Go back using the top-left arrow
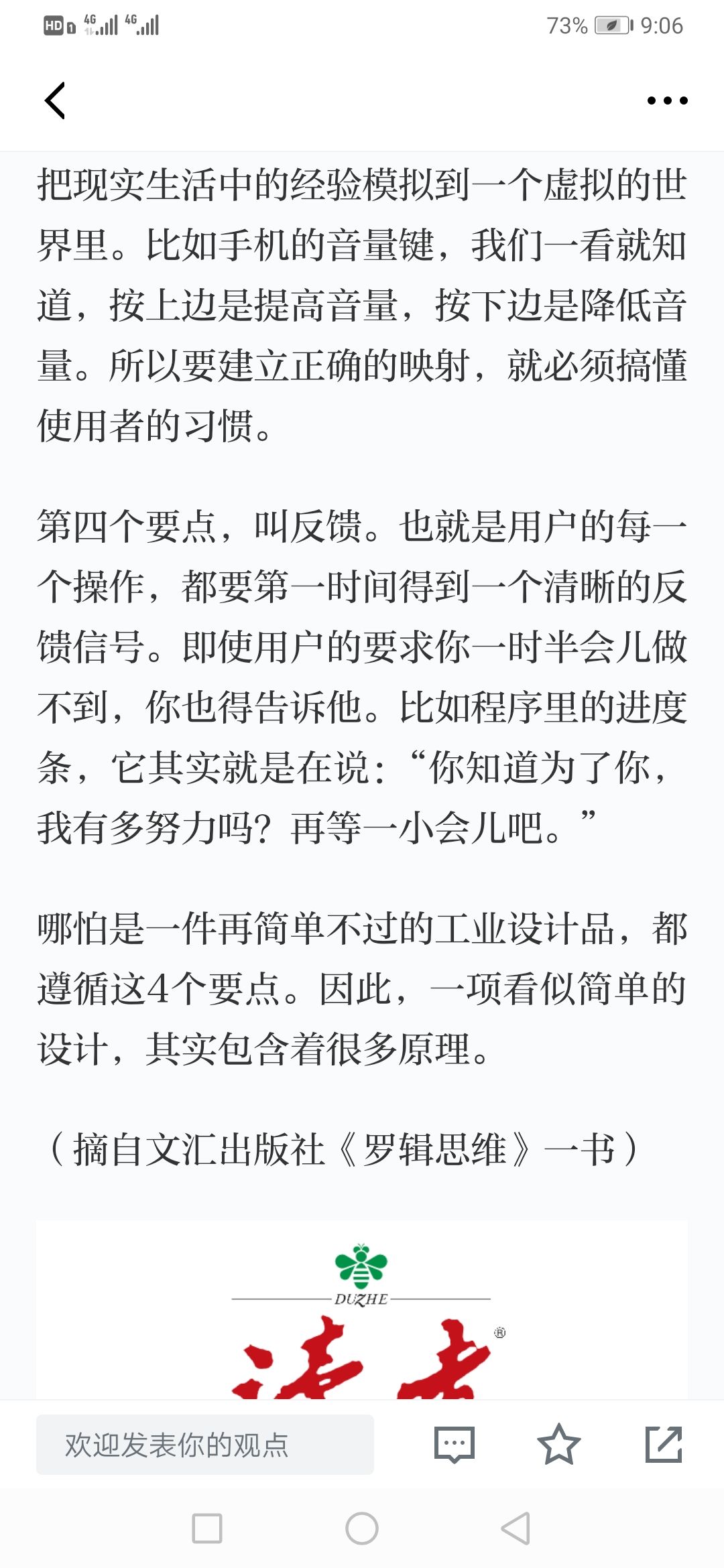 click(x=55, y=101)
